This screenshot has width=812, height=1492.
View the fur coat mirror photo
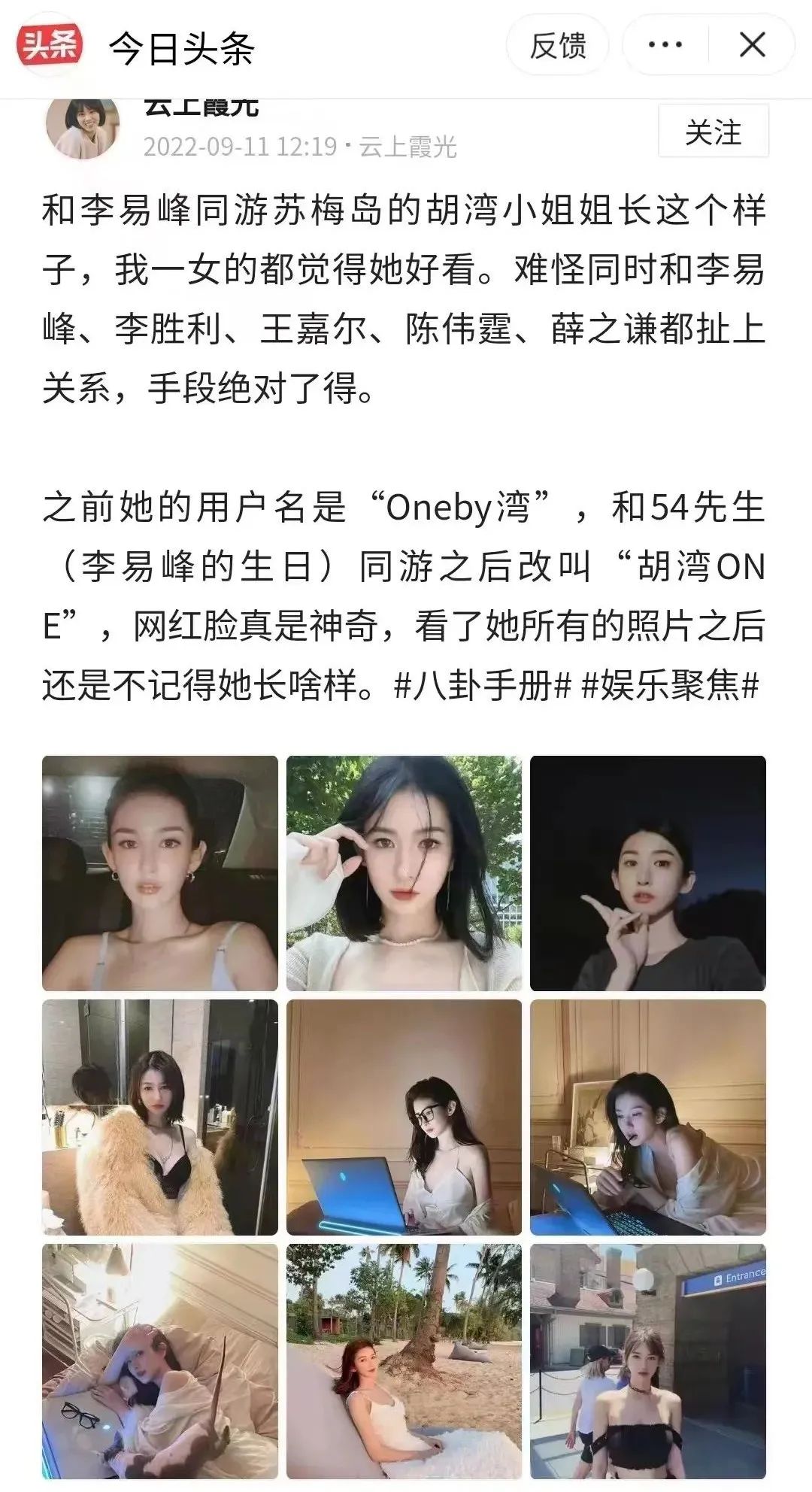(x=160, y=1117)
